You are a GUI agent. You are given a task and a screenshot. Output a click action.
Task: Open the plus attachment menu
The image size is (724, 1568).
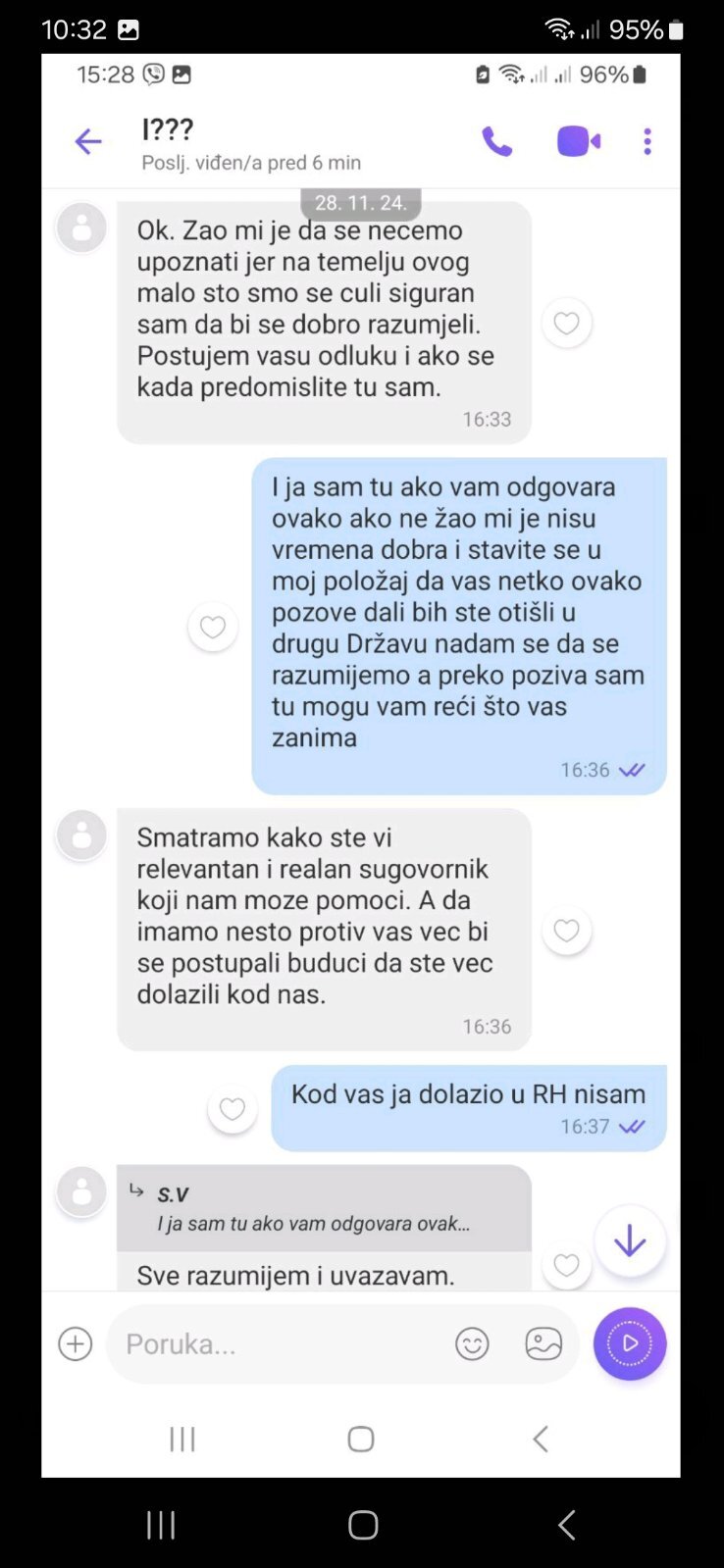[76, 1343]
